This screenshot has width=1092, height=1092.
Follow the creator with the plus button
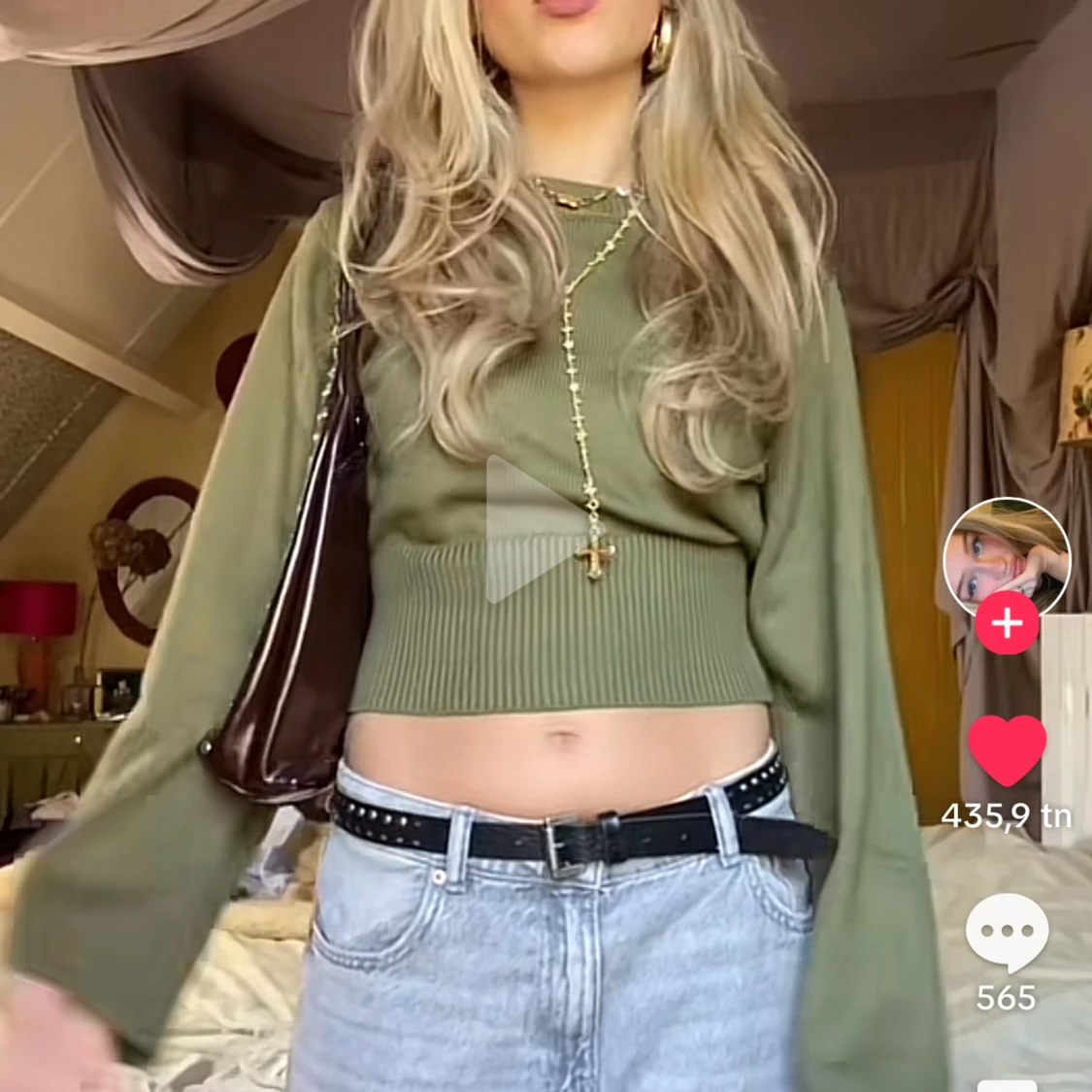(1007, 623)
